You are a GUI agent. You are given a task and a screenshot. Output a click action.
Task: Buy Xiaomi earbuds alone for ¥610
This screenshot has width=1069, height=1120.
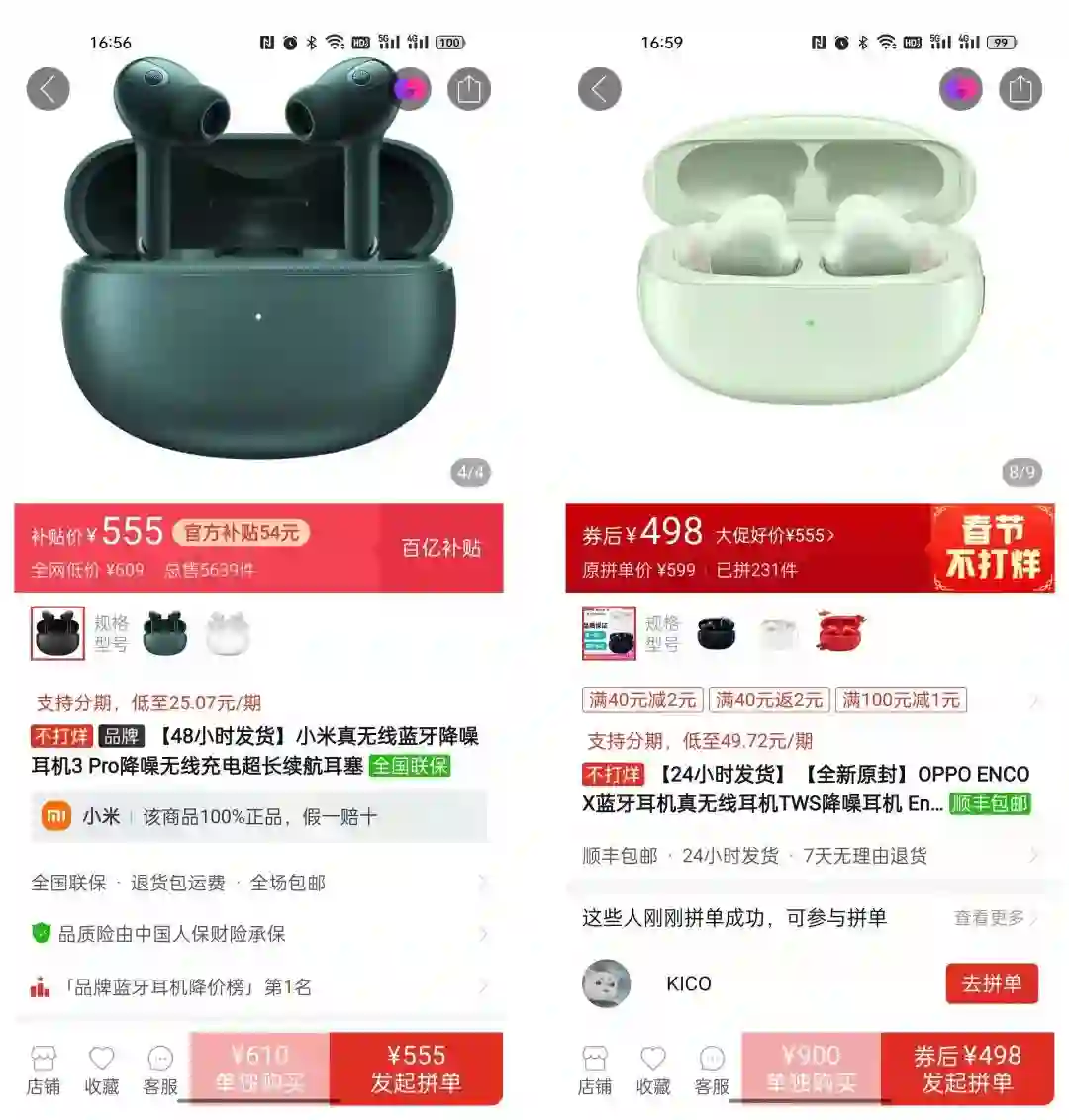[x=259, y=1069]
